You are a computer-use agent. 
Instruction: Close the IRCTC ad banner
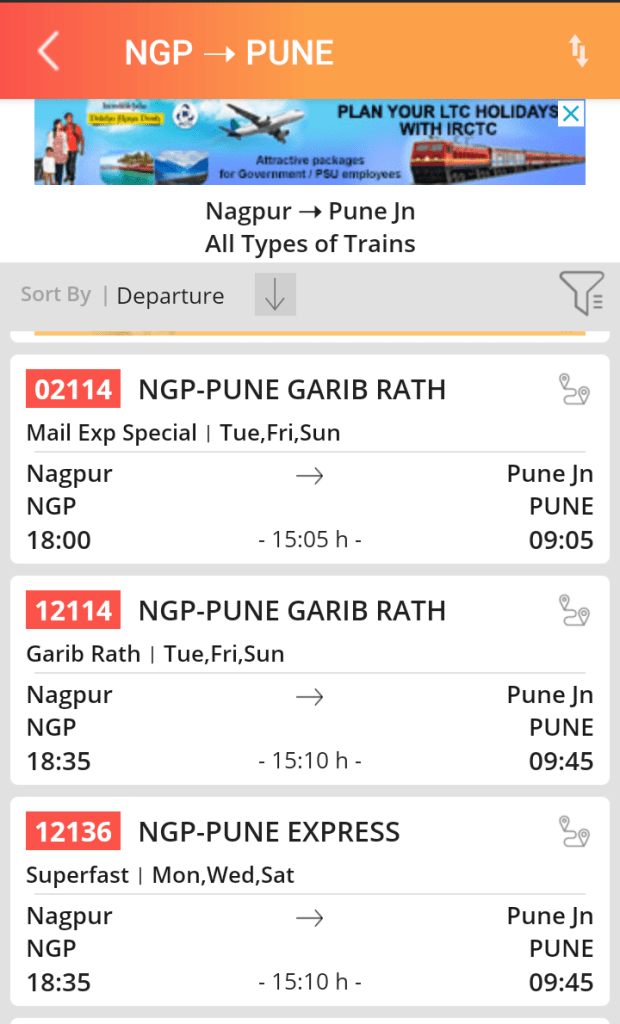coord(570,114)
